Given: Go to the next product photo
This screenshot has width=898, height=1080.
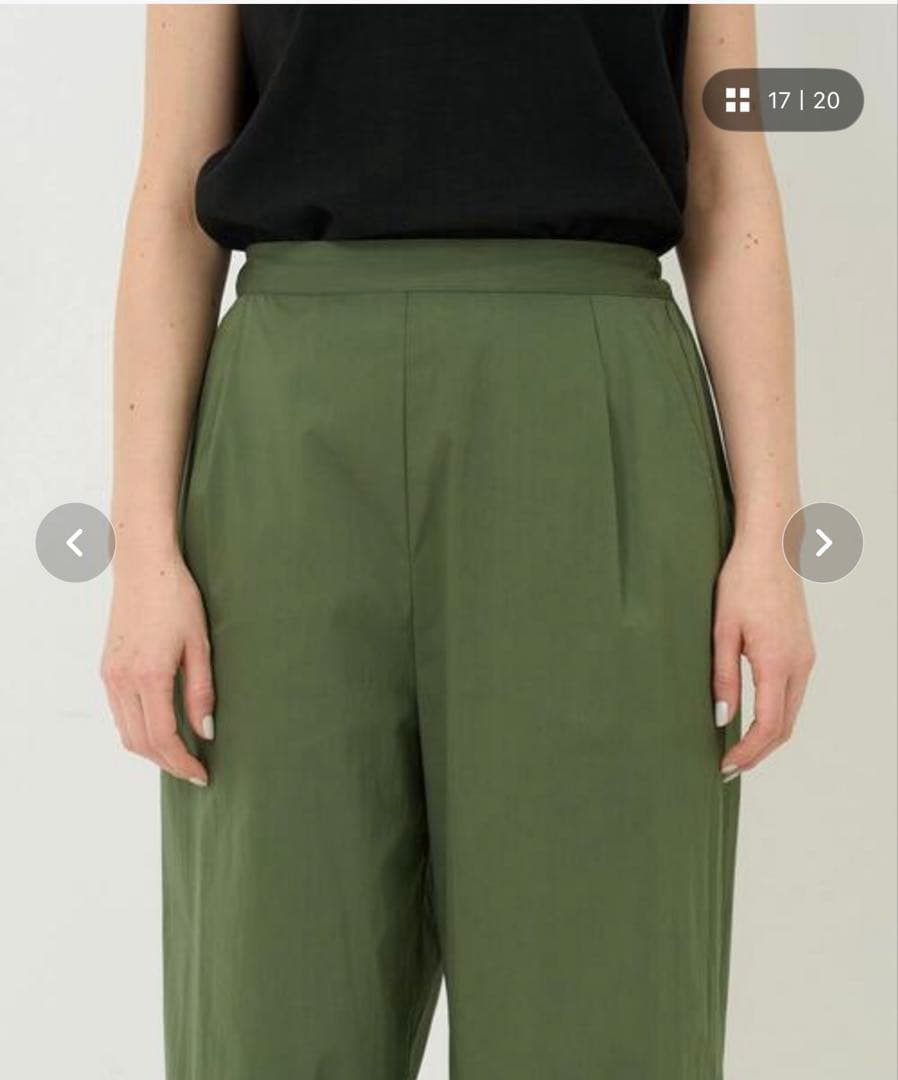Looking at the screenshot, I should tap(822, 542).
